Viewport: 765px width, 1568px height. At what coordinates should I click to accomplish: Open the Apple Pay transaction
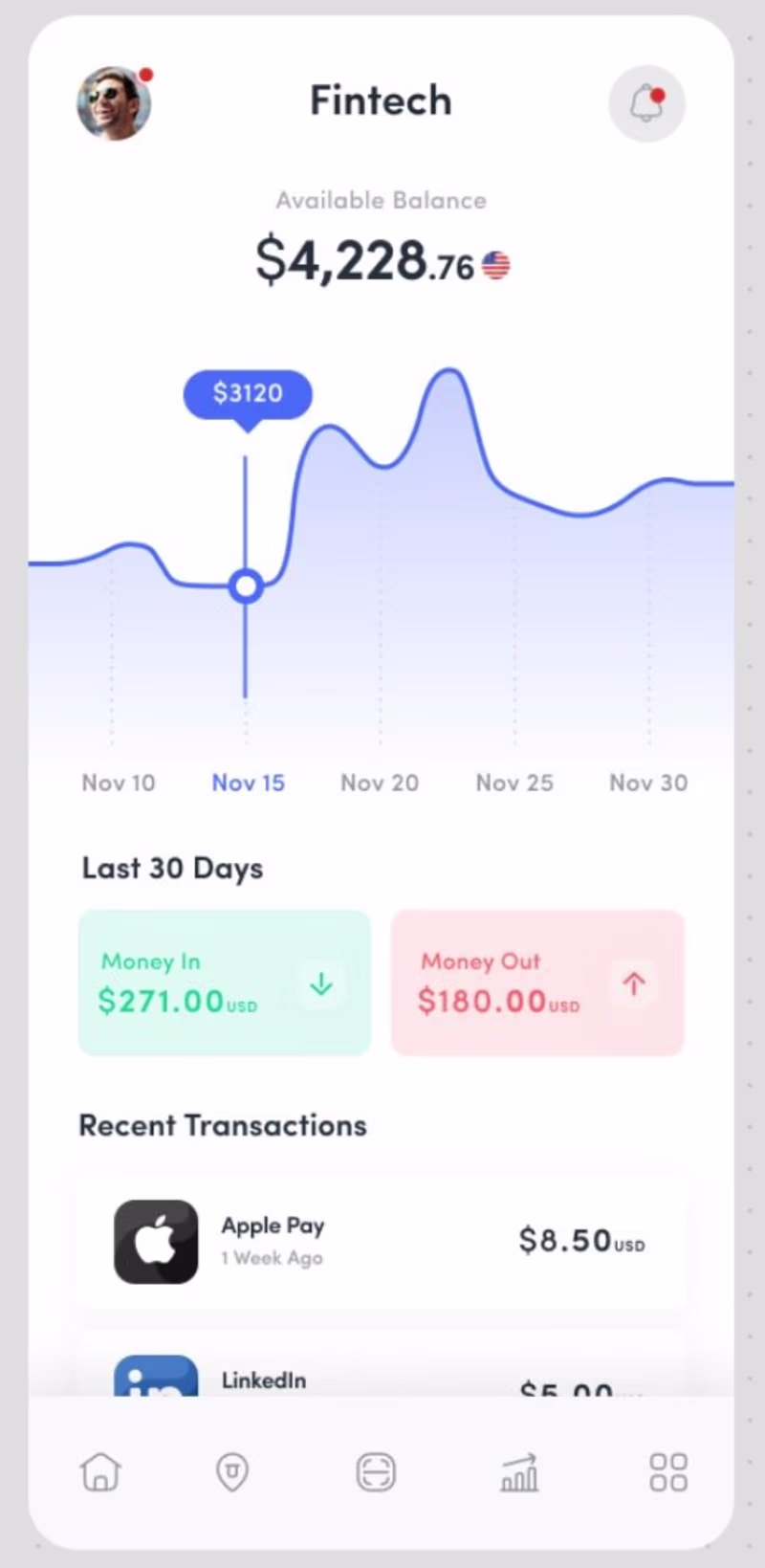click(381, 1242)
